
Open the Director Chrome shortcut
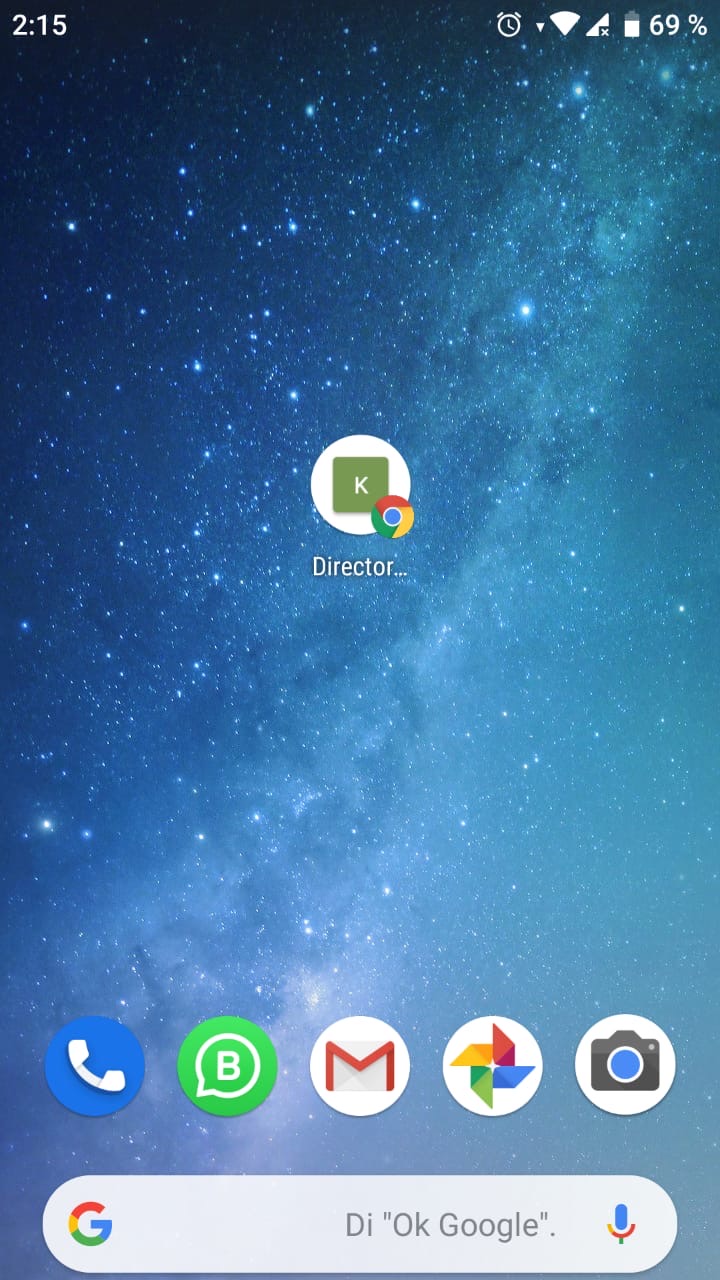coord(360,487)
